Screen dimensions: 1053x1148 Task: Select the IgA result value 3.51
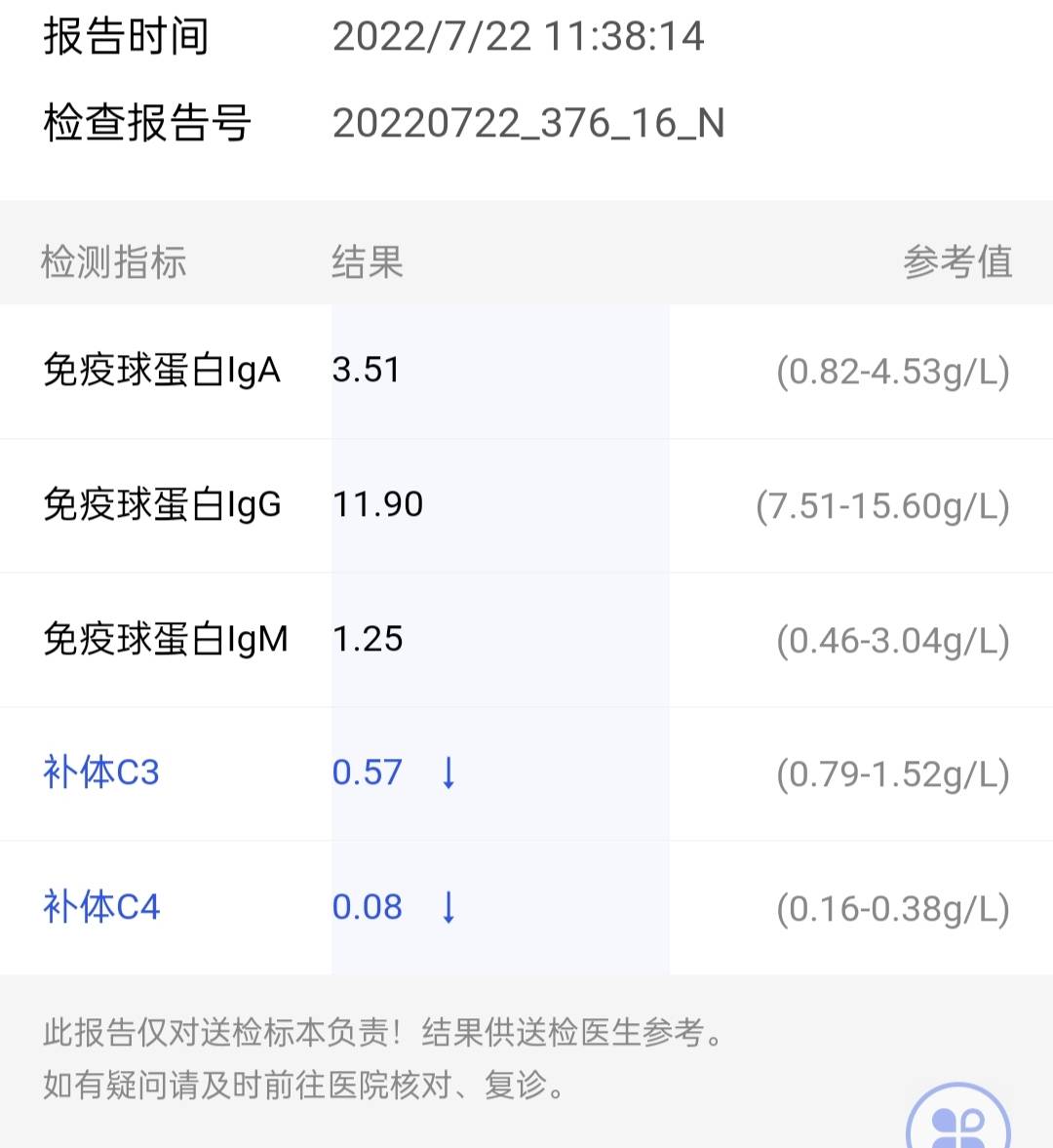[x=367, y=372]
